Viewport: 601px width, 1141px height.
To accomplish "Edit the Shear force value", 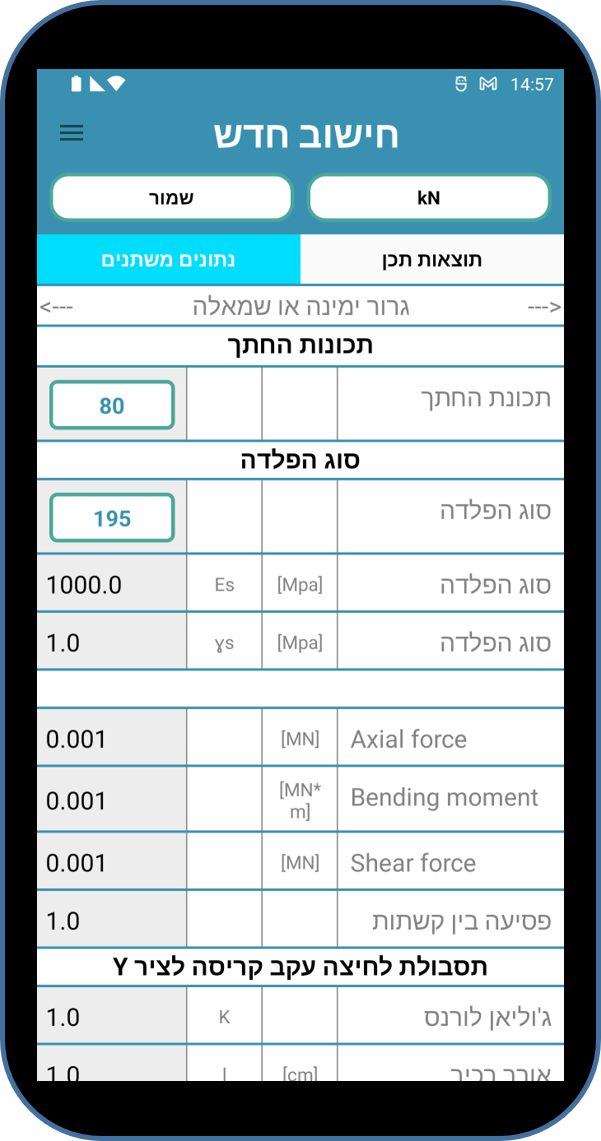I will click(x=111, y=861).
